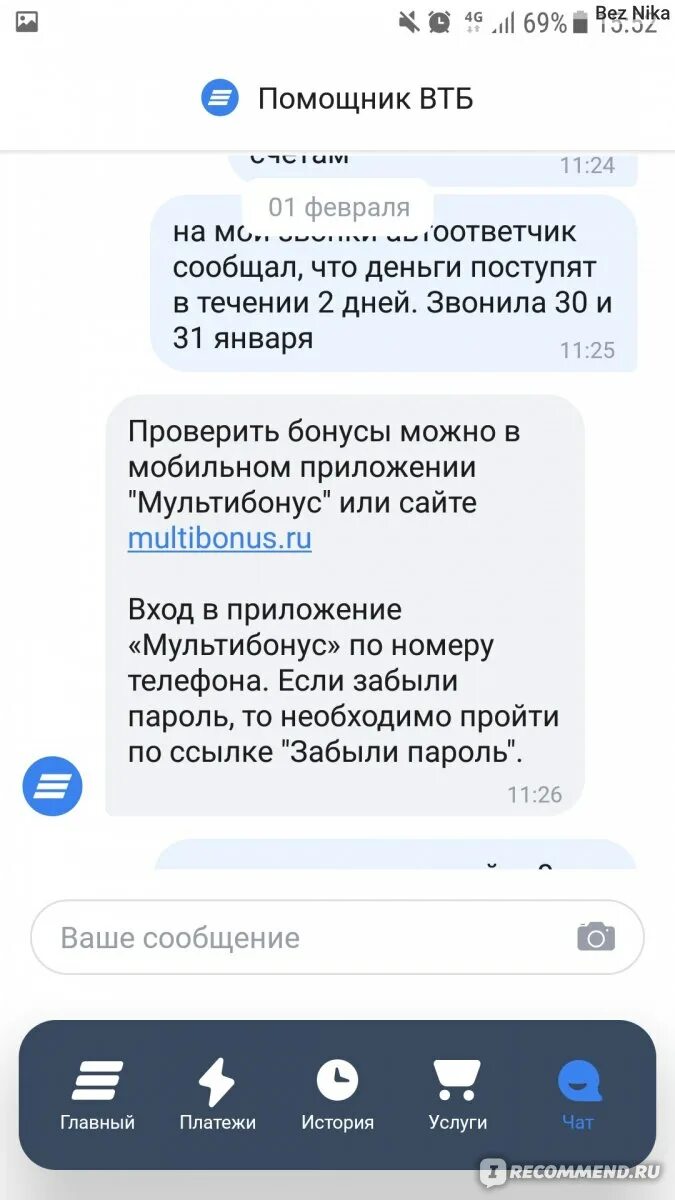Image resolution: width=675 pixels, height=1200 pixels.
Task: Open the Платежи tab
Action: (217, 1095)
